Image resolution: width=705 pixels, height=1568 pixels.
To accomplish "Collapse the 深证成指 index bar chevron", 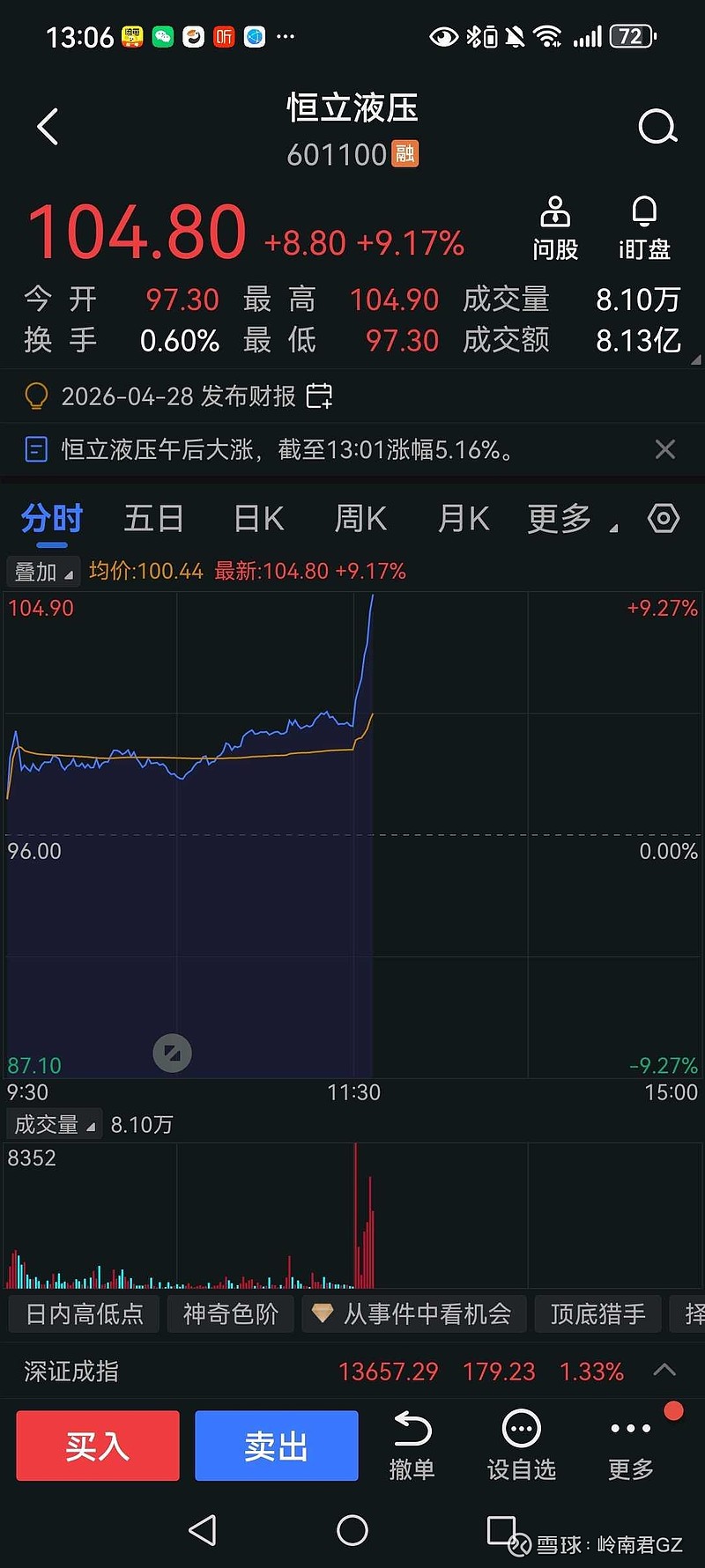I will [664, 1371].
